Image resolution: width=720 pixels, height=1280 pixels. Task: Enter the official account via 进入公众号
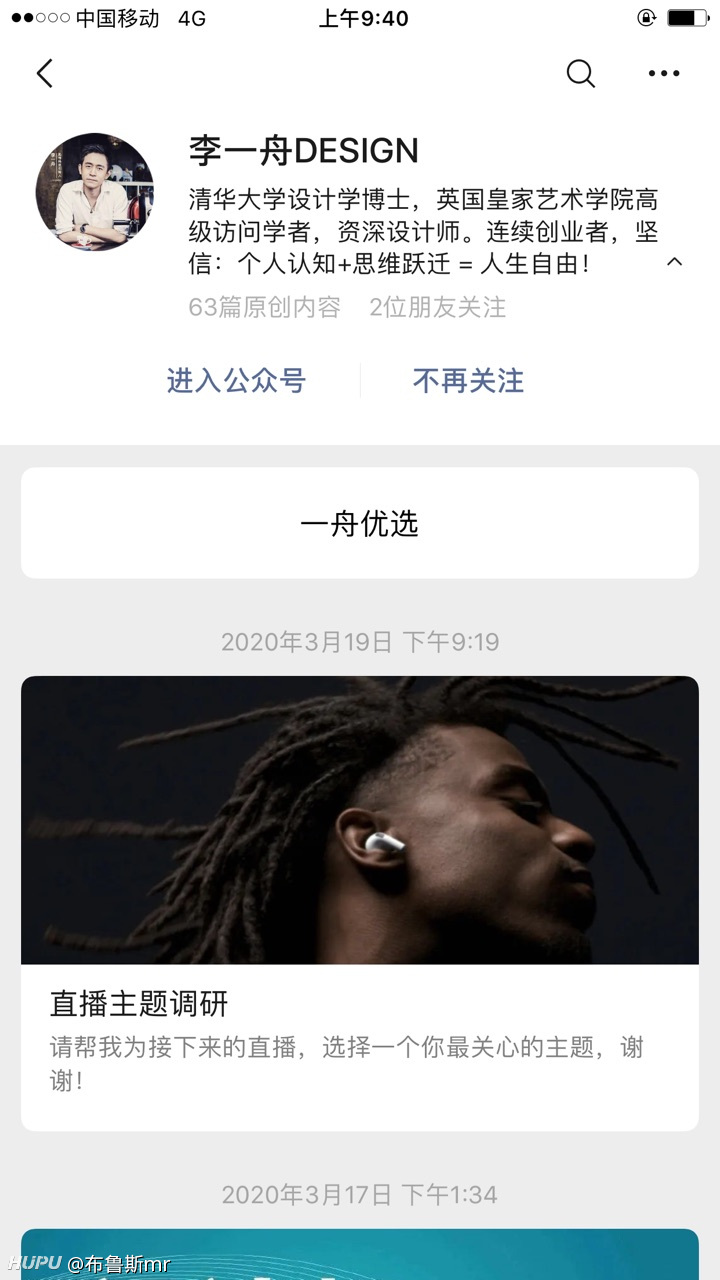pyautogui.click(x=236, y=381)
